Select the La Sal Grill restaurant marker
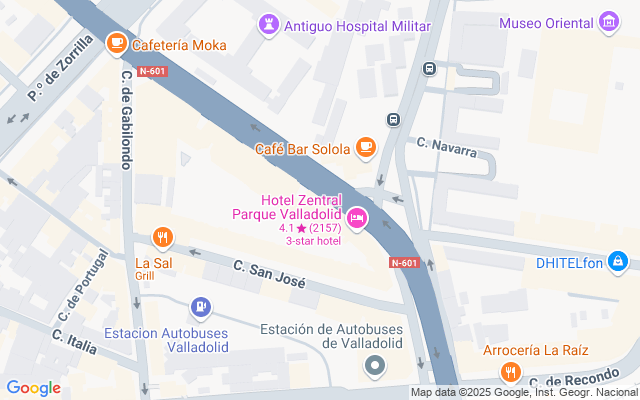 [163, 238]
